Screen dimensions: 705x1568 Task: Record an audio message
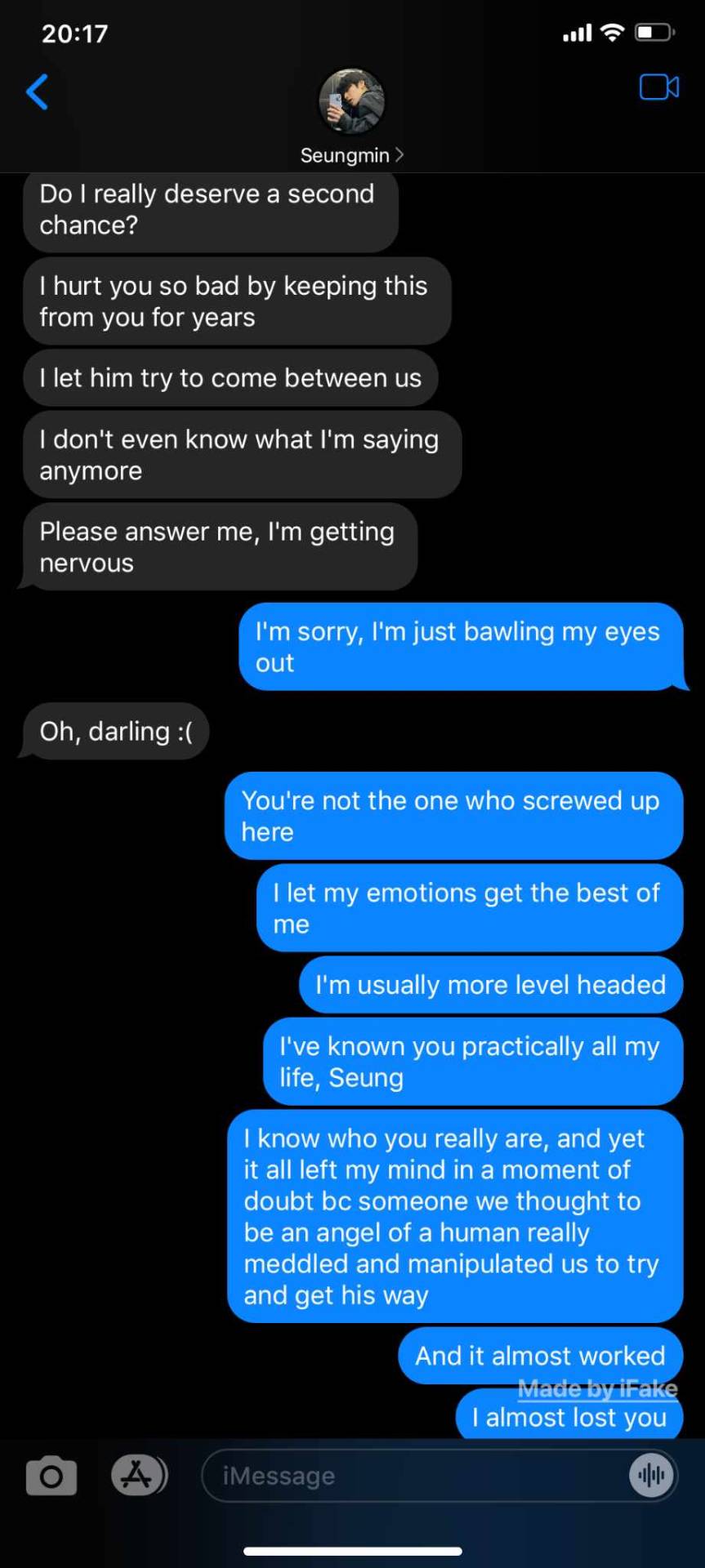click(x=651, y=1475)
